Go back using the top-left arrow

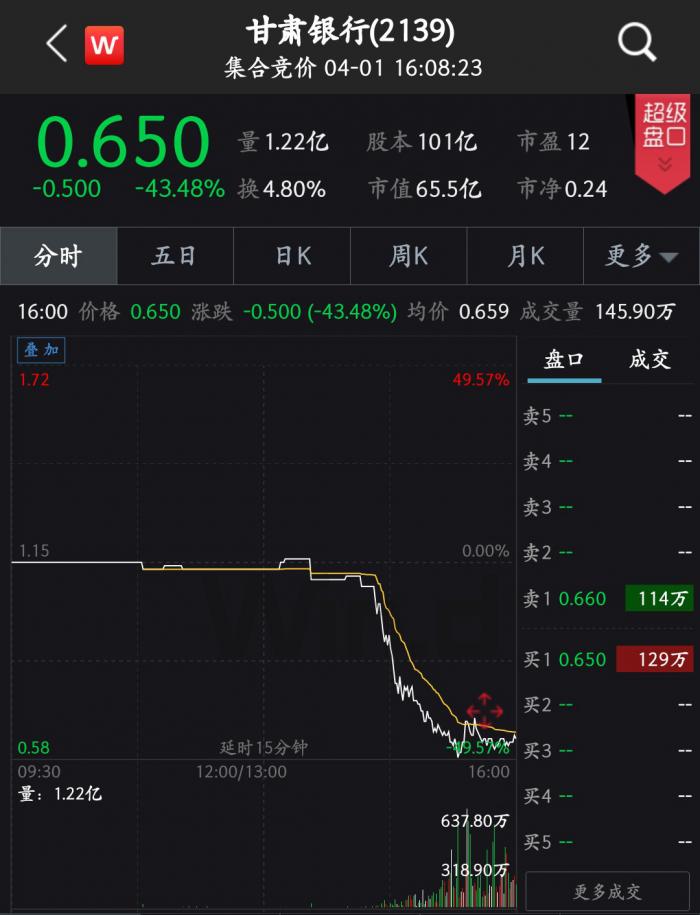tap(56, 44)
